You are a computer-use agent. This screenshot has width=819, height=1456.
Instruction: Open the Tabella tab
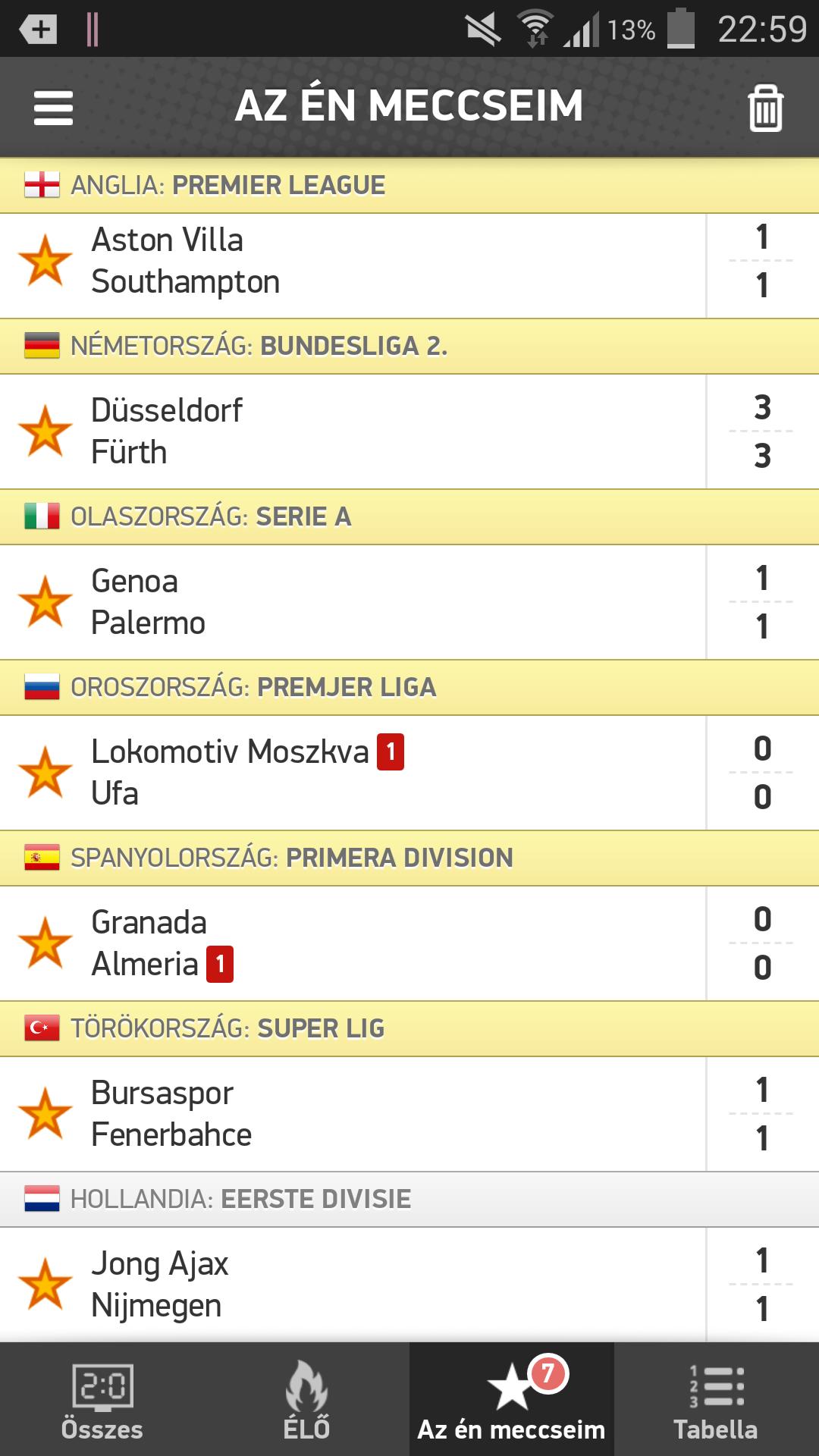tap(716, 1400)
